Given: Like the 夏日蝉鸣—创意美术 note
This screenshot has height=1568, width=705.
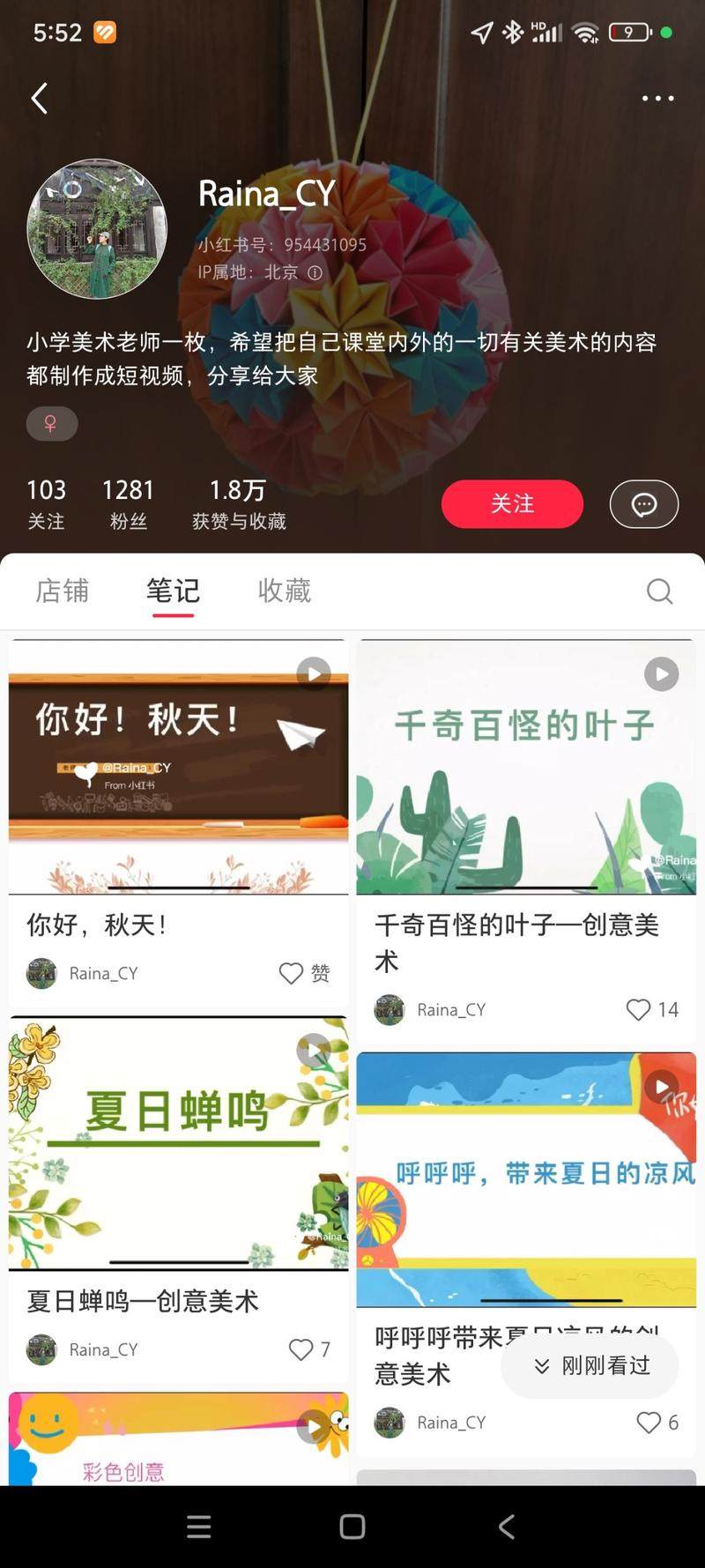Looking at the screenshot, I should pyautogui.click(x=301, y=1349).
